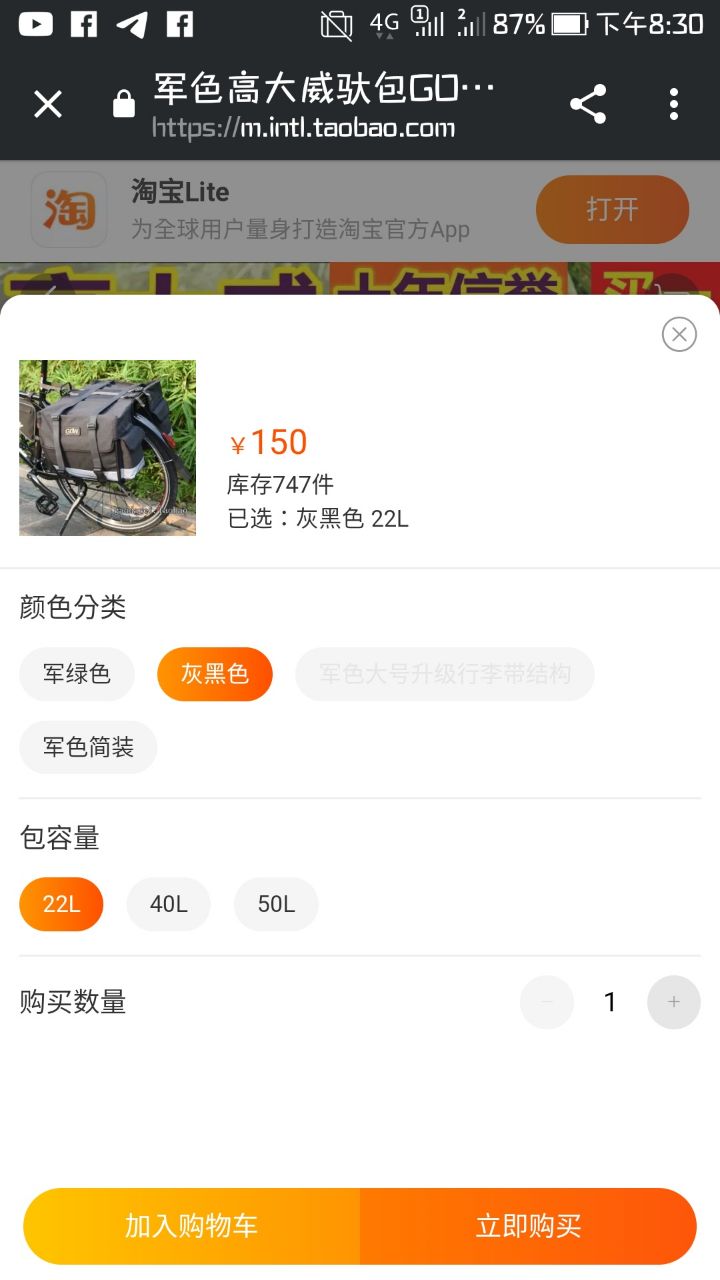Add item to cart via 加入购物车

192,1226
